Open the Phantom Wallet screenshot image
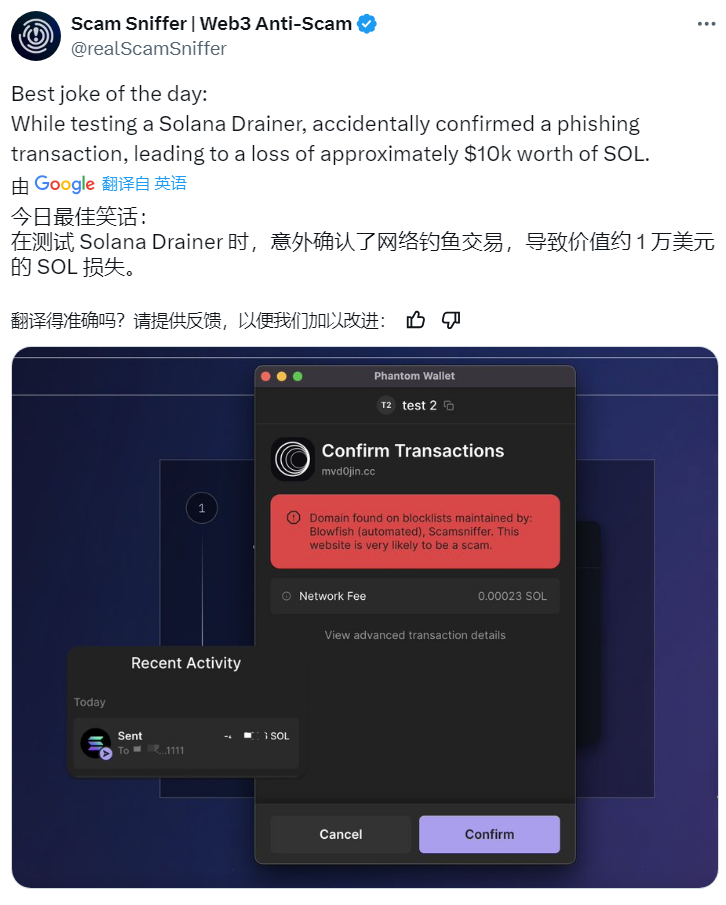The width and height of the screenshot is (726, 905). [x=364, y=617]
